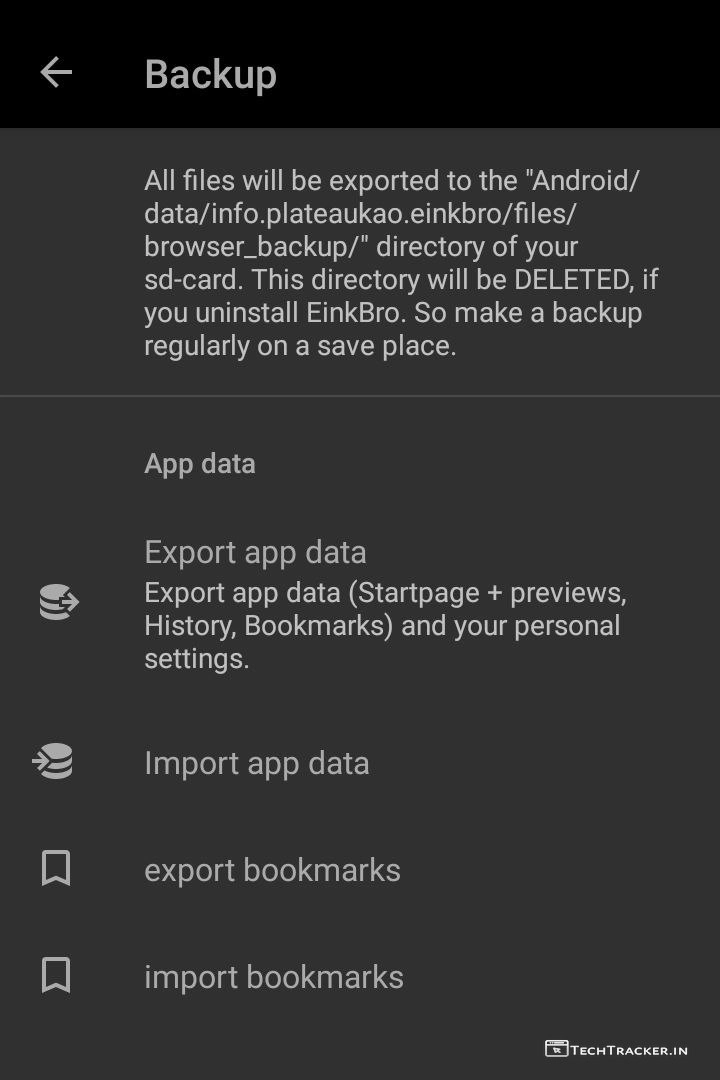The height and width of the screenshot is (1080, 720).
Task: Tap import bookmarks row
Action: coord(274,977)
